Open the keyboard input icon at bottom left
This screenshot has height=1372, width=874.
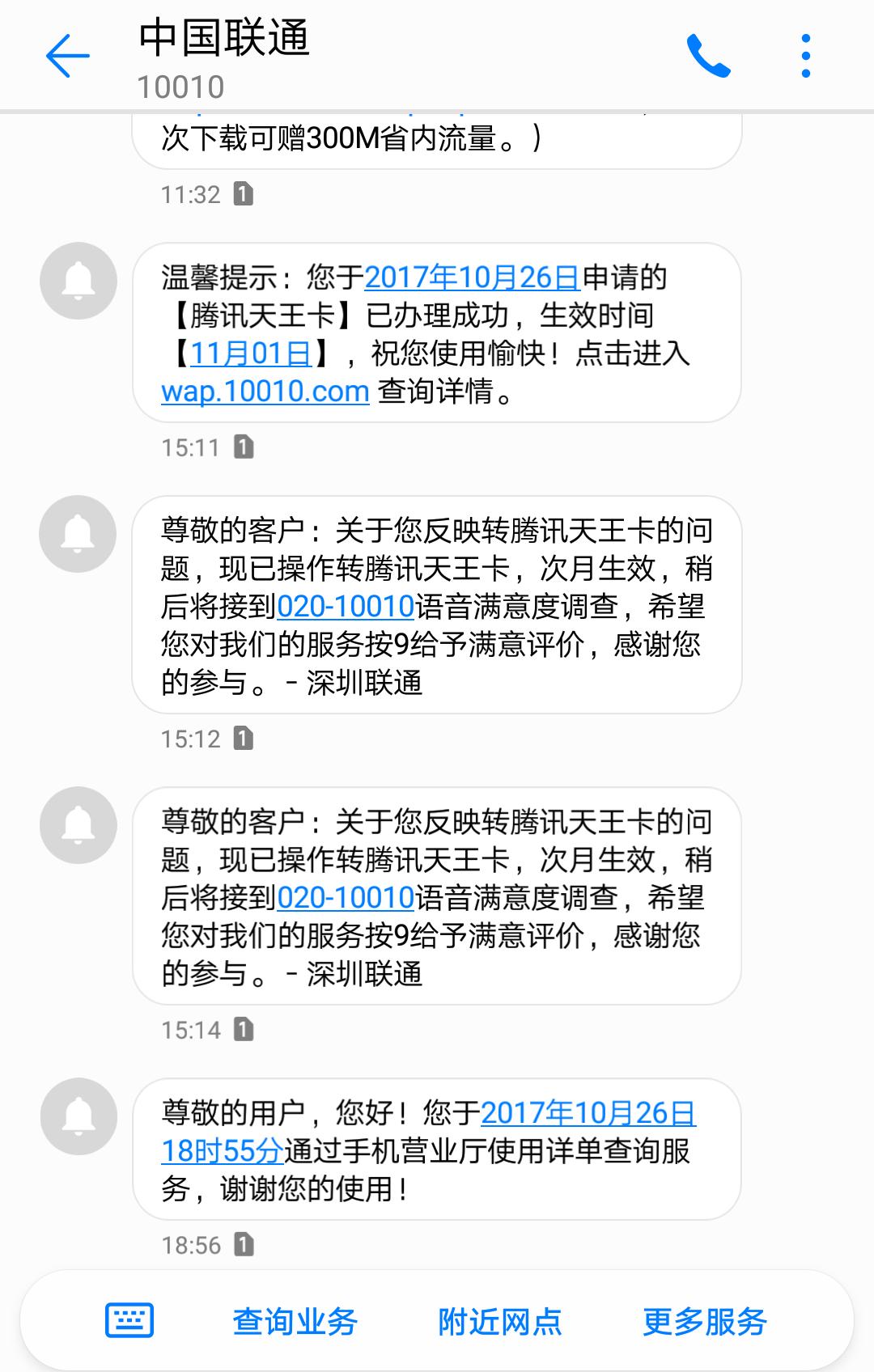[129, 1317]
